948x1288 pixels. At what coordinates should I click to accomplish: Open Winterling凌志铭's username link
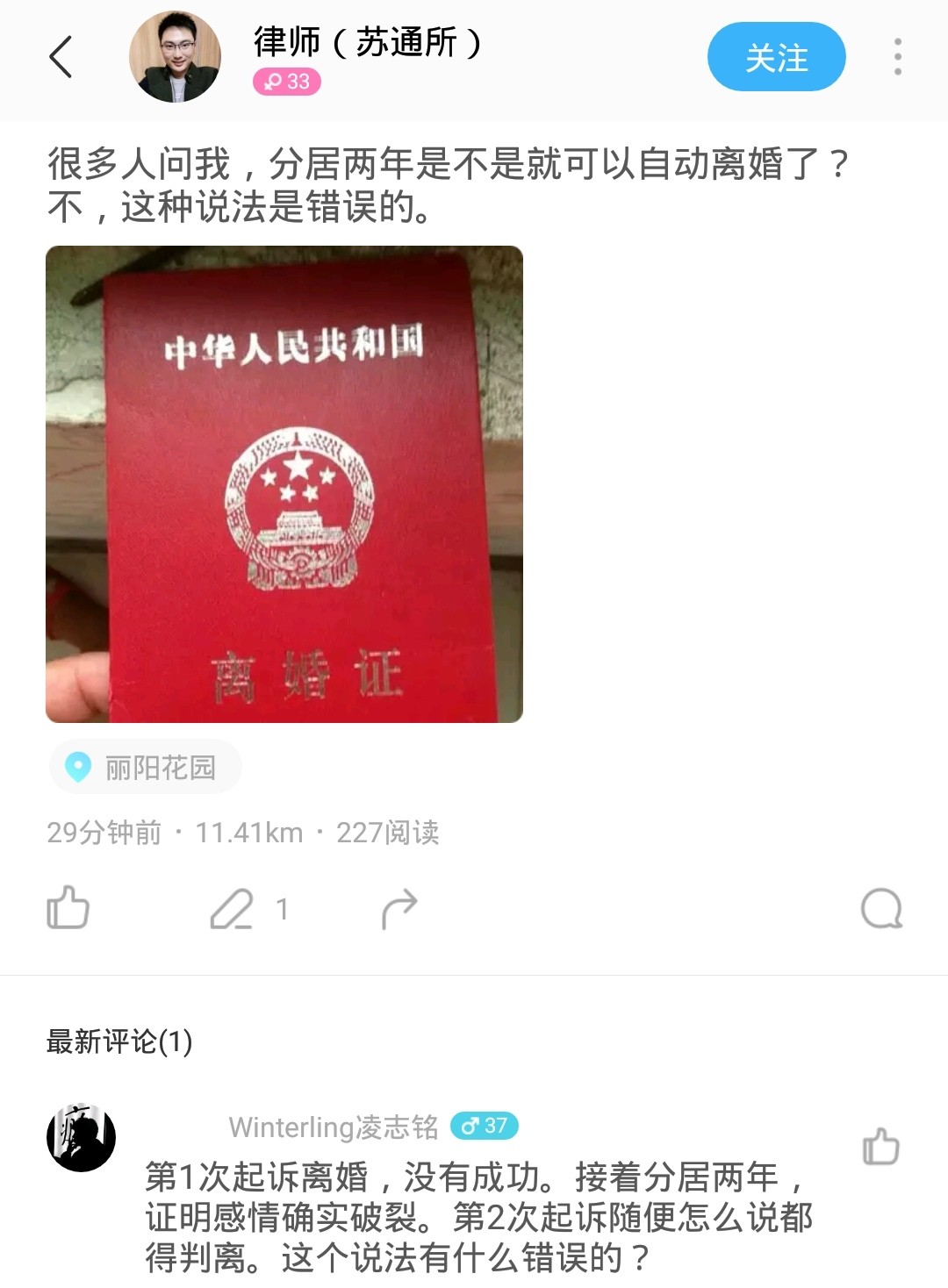click(333, 1127)
